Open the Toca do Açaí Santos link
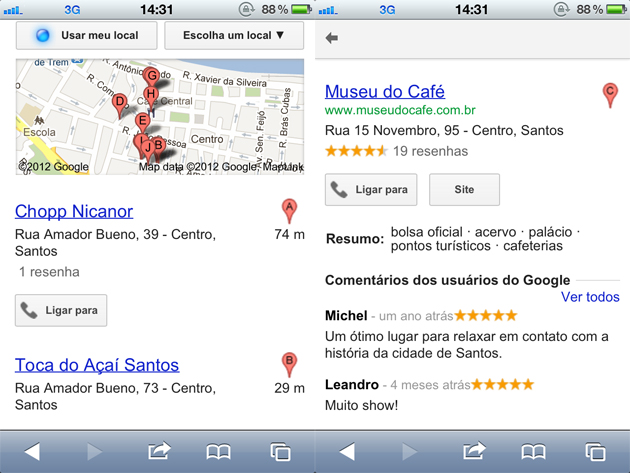Screen dimensions: 630x473 (x=97, y=365)
